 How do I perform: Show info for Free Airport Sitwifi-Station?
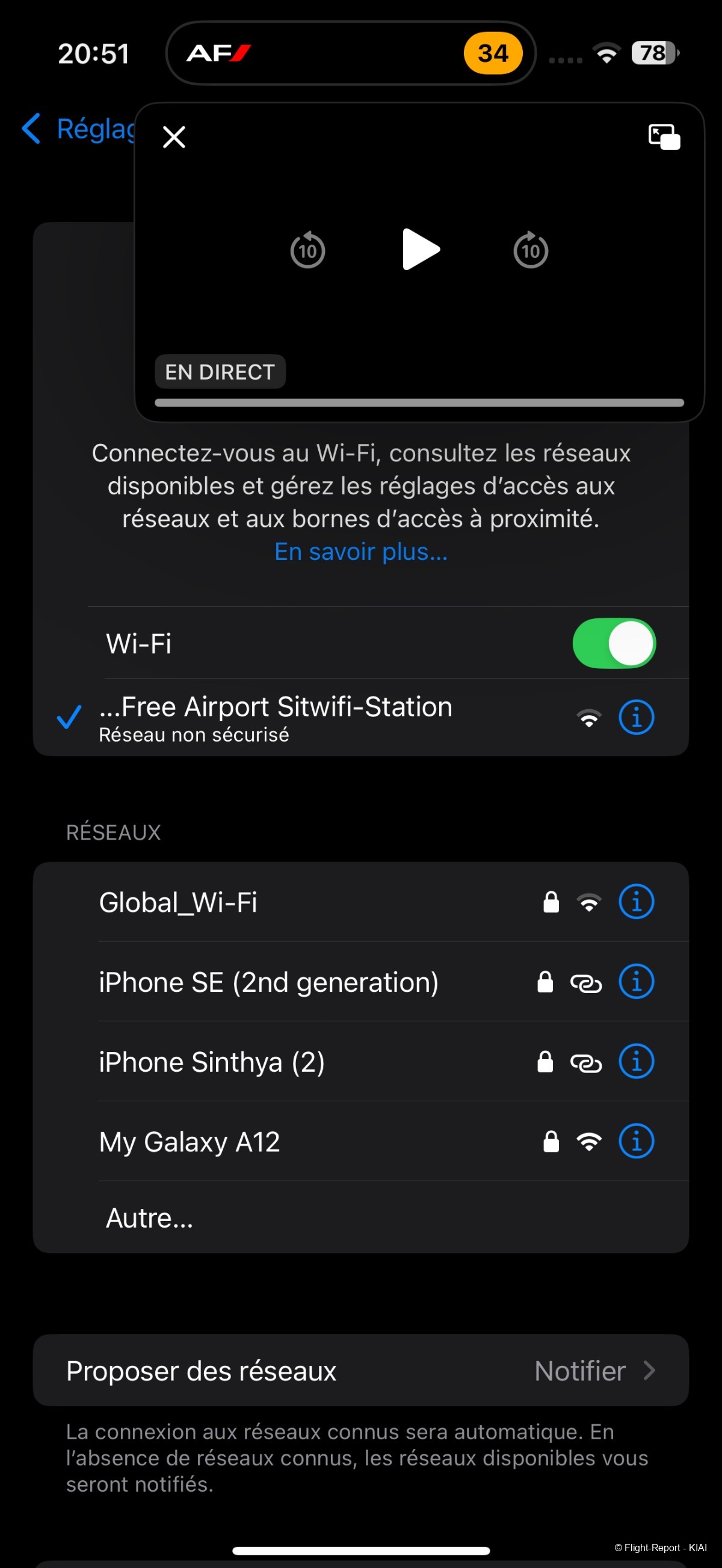point(636,717)
